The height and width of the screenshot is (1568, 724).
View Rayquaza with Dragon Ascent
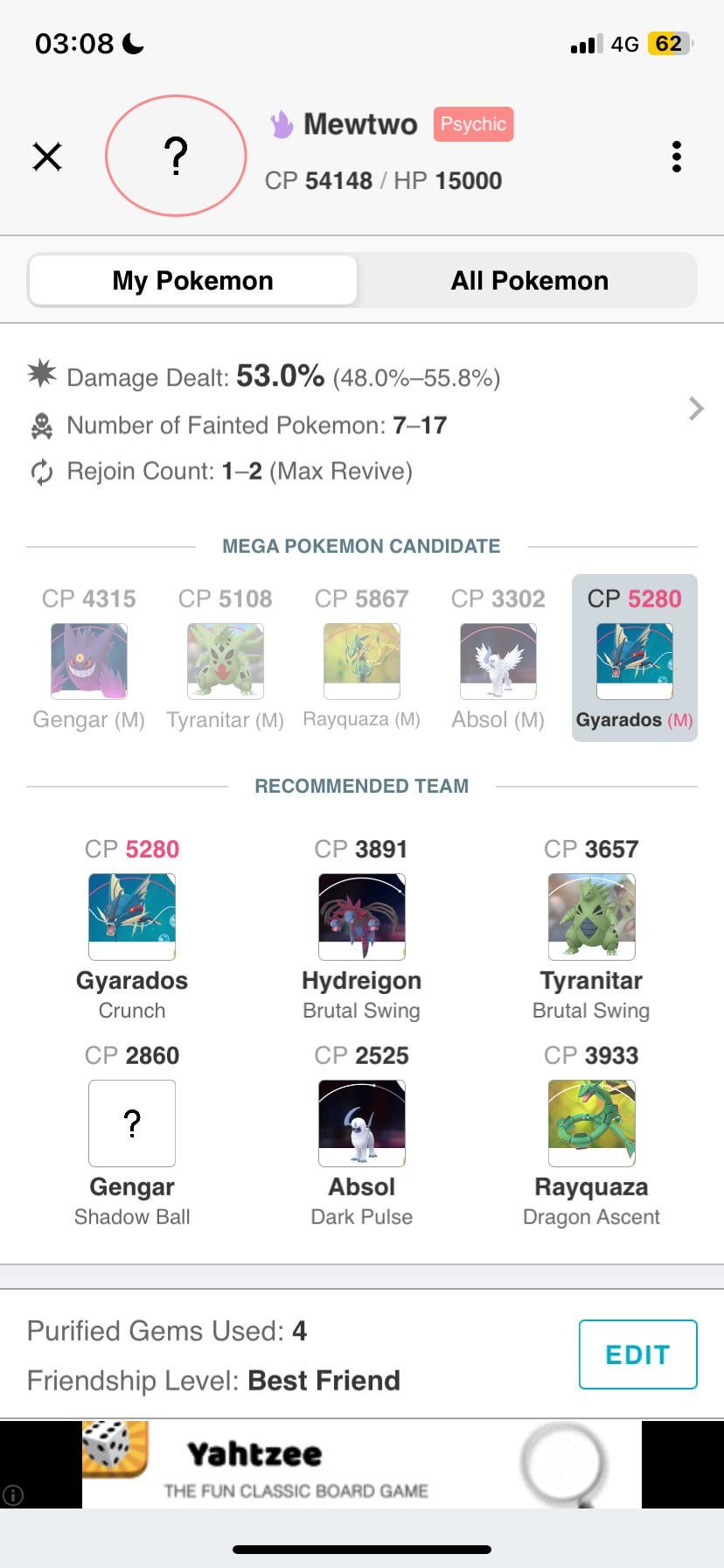coord(591,1123)
